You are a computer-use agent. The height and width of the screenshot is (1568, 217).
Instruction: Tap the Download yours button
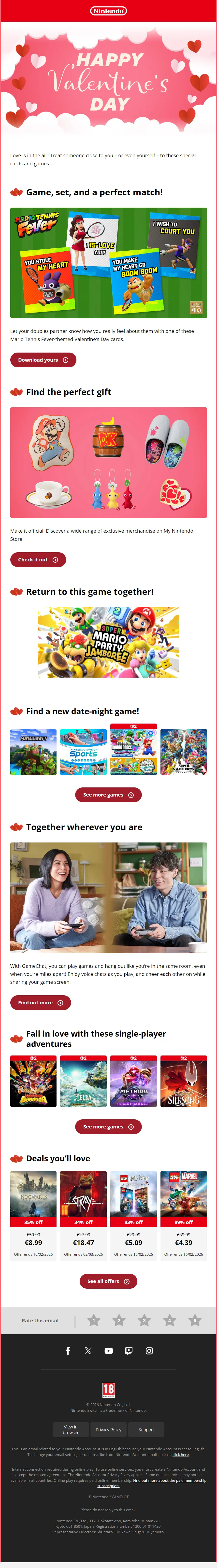[43, 360]
